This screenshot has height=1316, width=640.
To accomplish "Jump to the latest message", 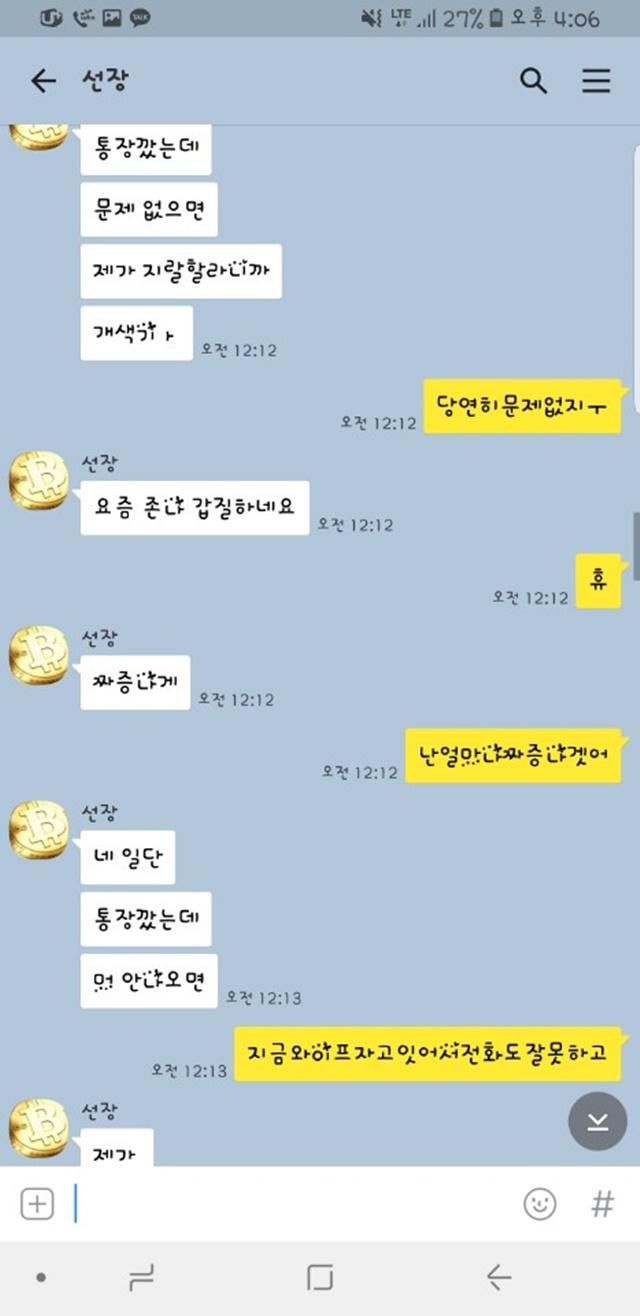I will pos(597,1121).
